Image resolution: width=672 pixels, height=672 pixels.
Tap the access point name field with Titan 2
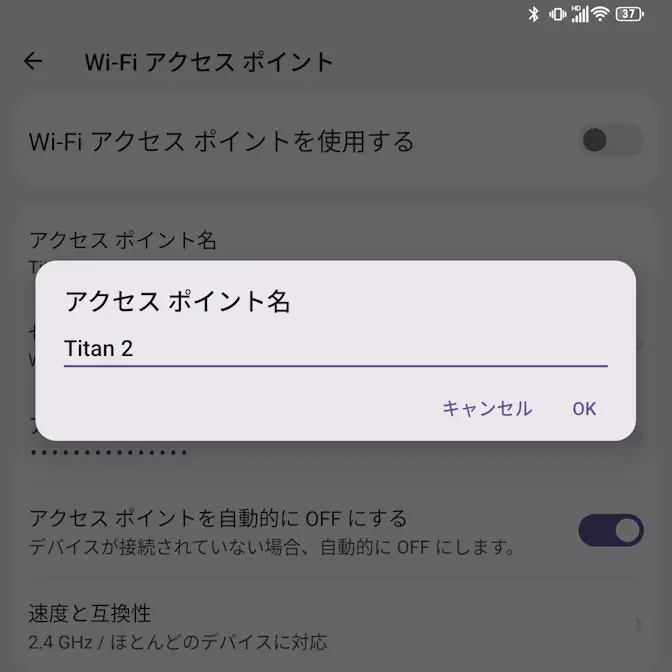[335, 348]
